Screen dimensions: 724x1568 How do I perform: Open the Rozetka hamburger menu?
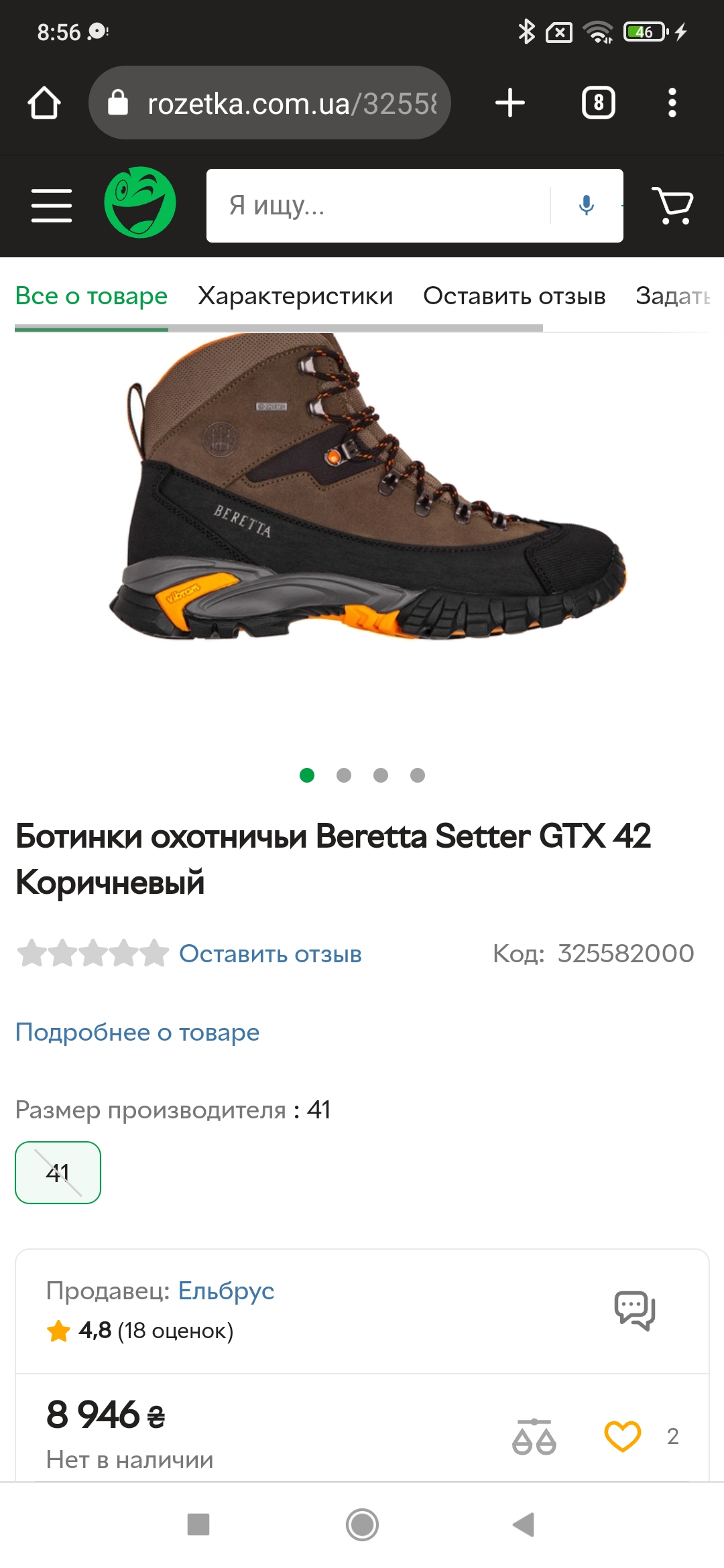52,205
